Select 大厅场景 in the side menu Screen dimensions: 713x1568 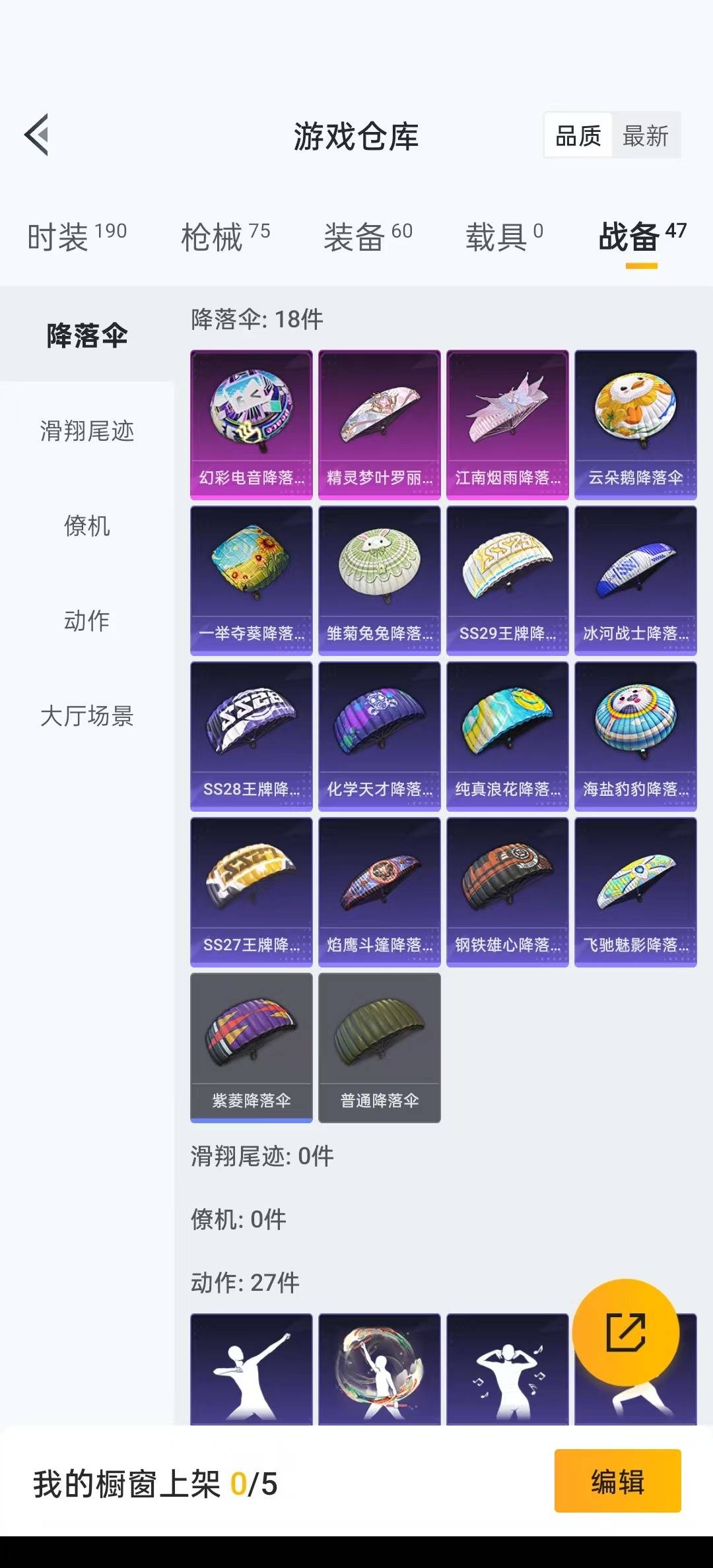point(86,716)
